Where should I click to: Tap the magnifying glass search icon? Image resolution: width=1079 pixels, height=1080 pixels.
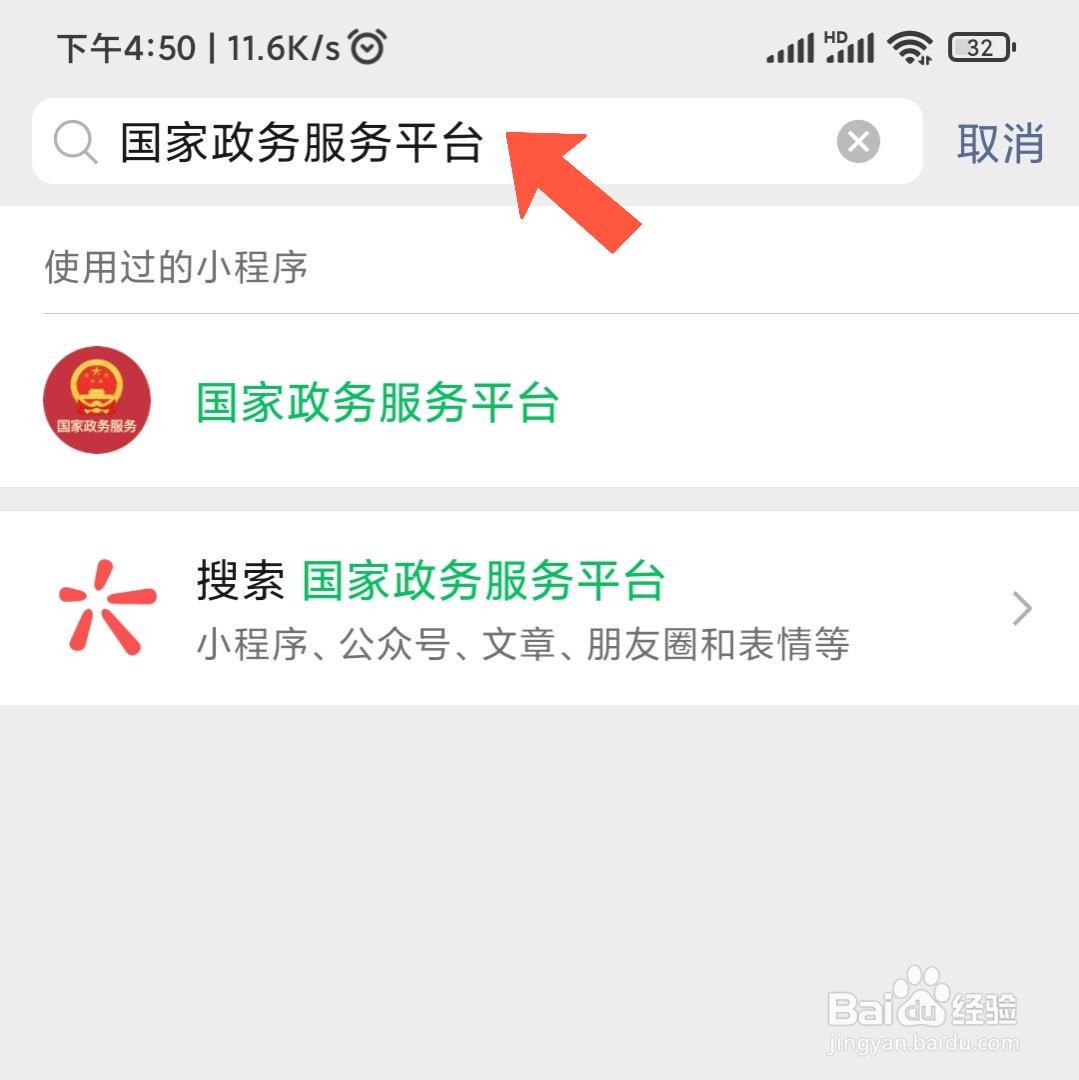[73, 142]
